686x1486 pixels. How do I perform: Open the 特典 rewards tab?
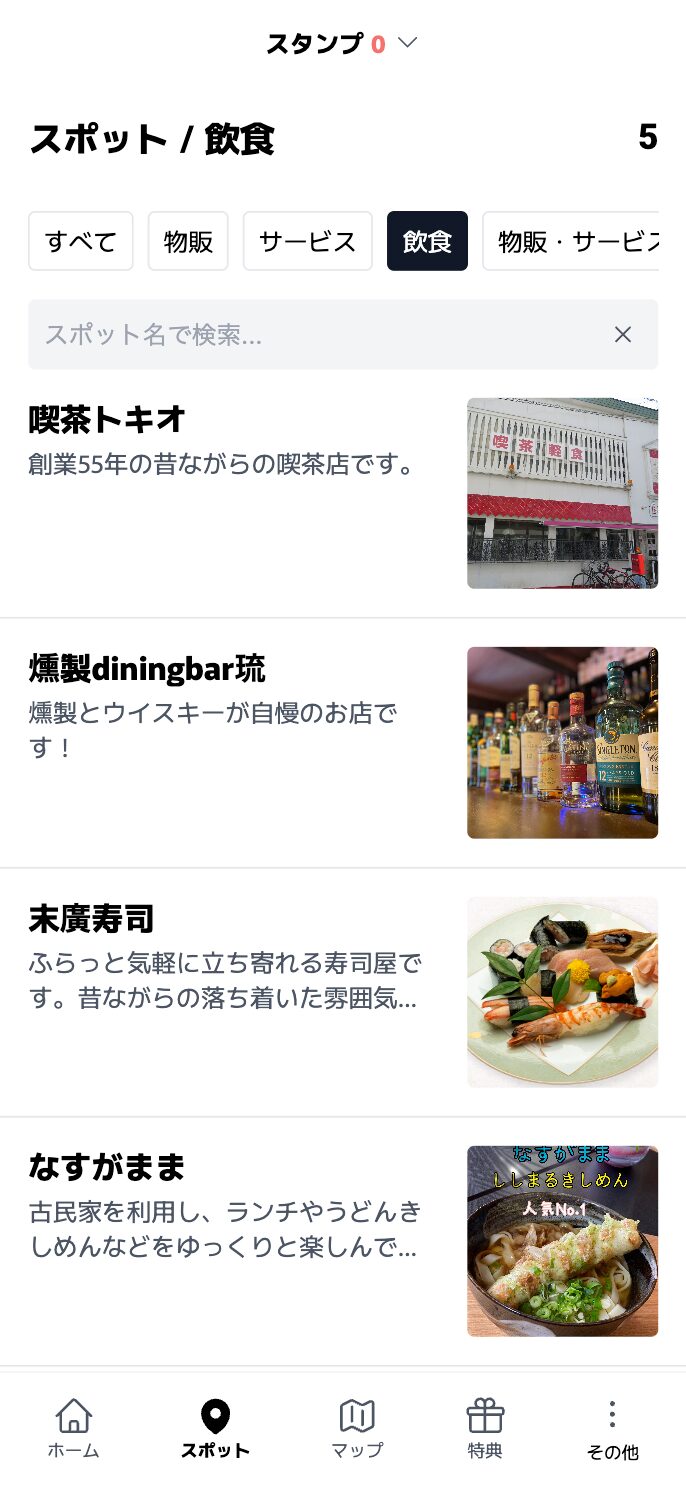pos(485,1429)
